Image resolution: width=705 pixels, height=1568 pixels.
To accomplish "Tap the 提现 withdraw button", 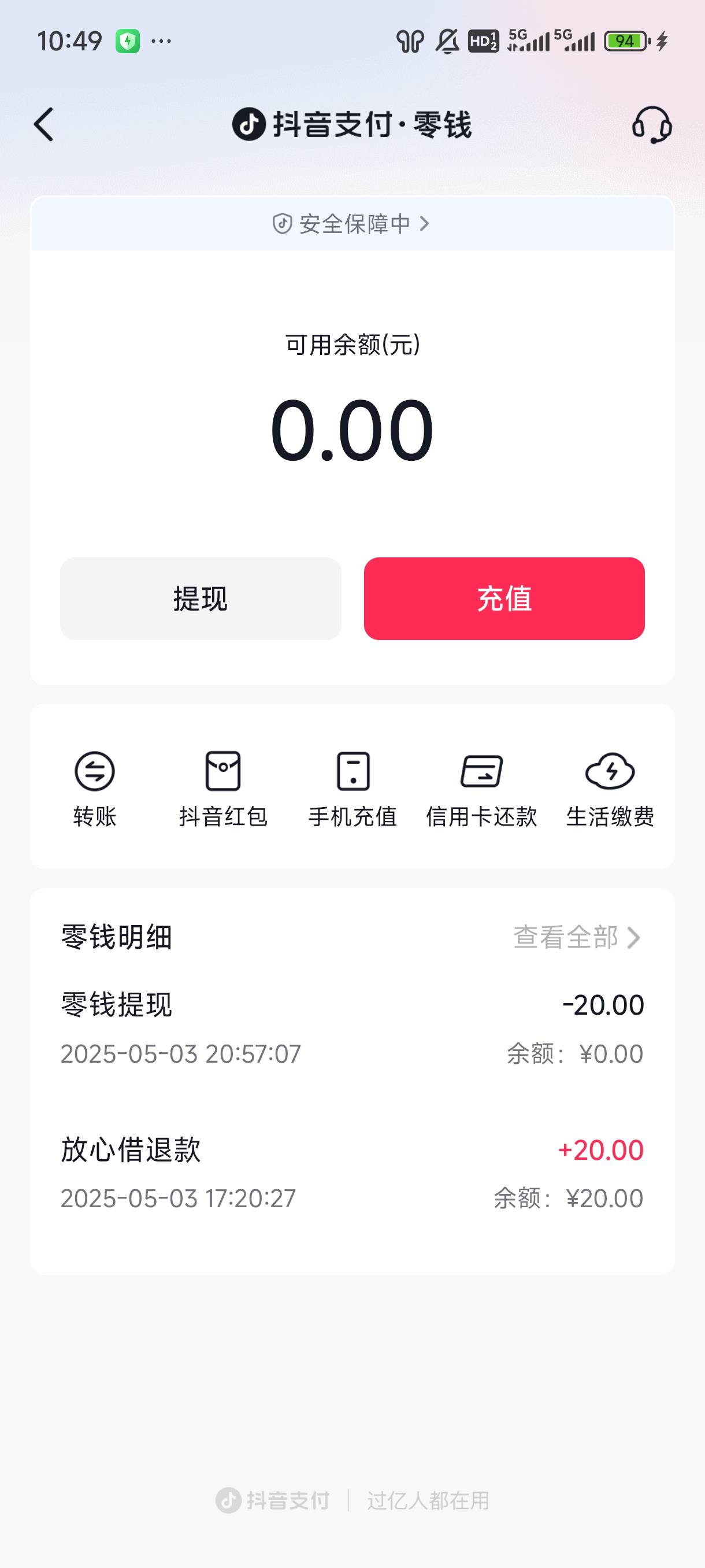I will pyautogui.click(x=200, y=598).
